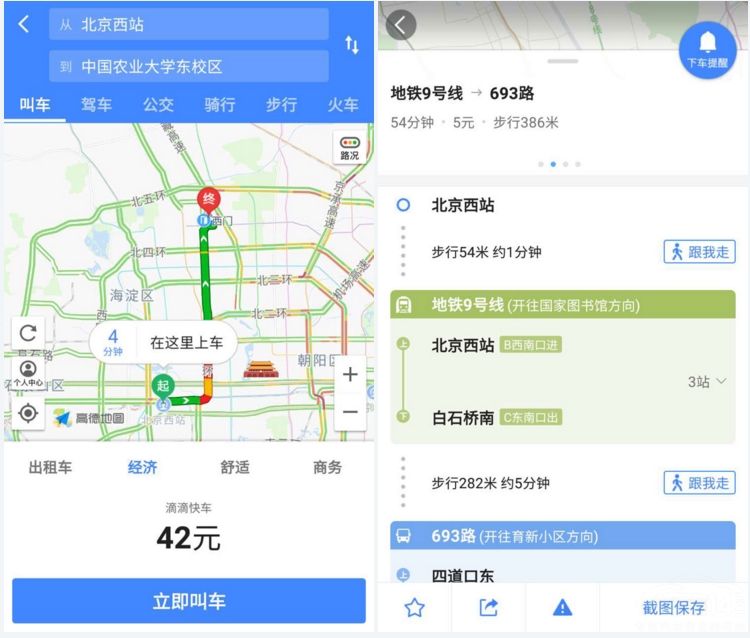The width and height of the screenshot is (750, 638).
Task: Select the 舒适 ride type
Action: pyautogui.click(x=235, y=467)
